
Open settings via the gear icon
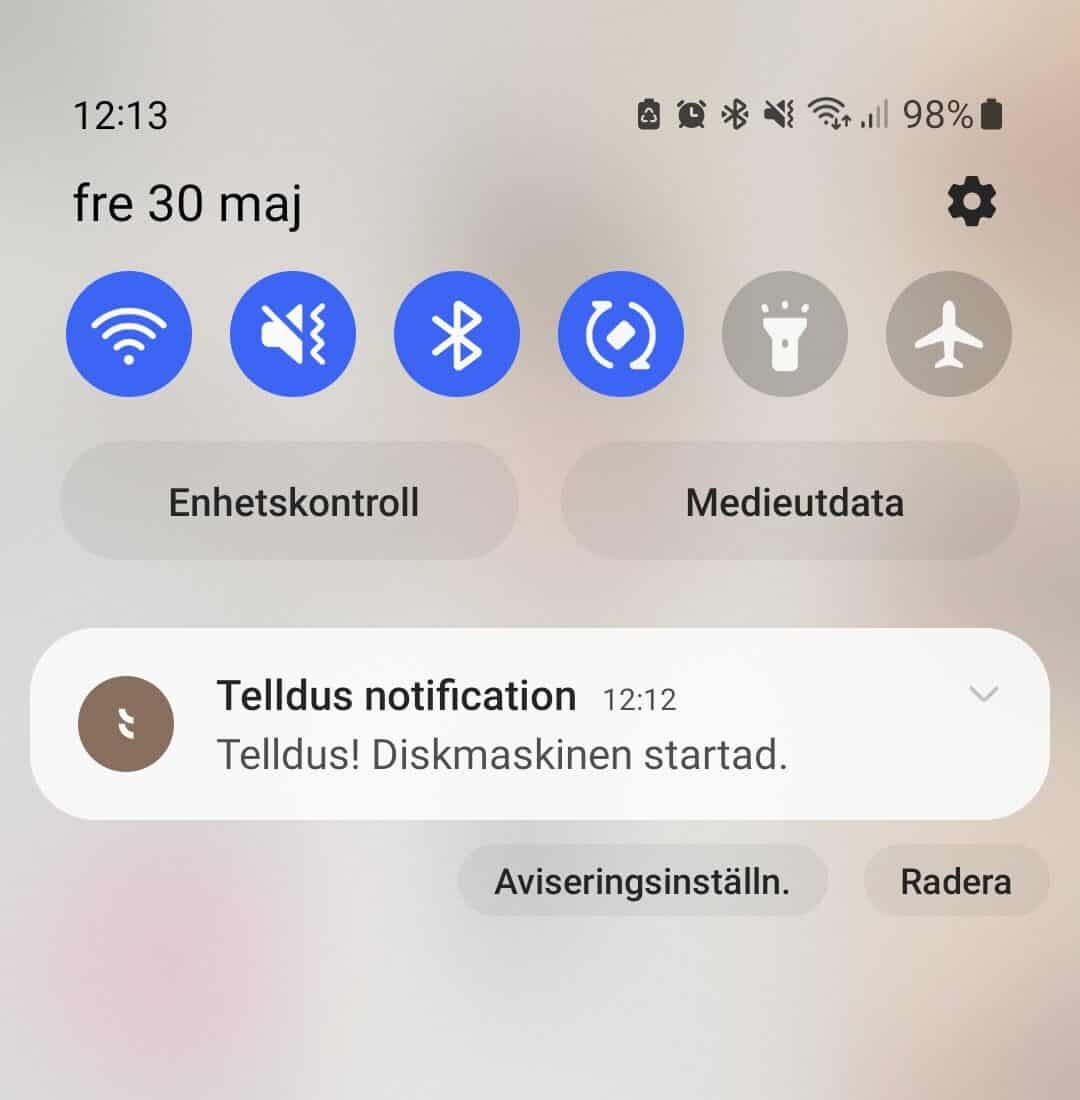(971, 204)
